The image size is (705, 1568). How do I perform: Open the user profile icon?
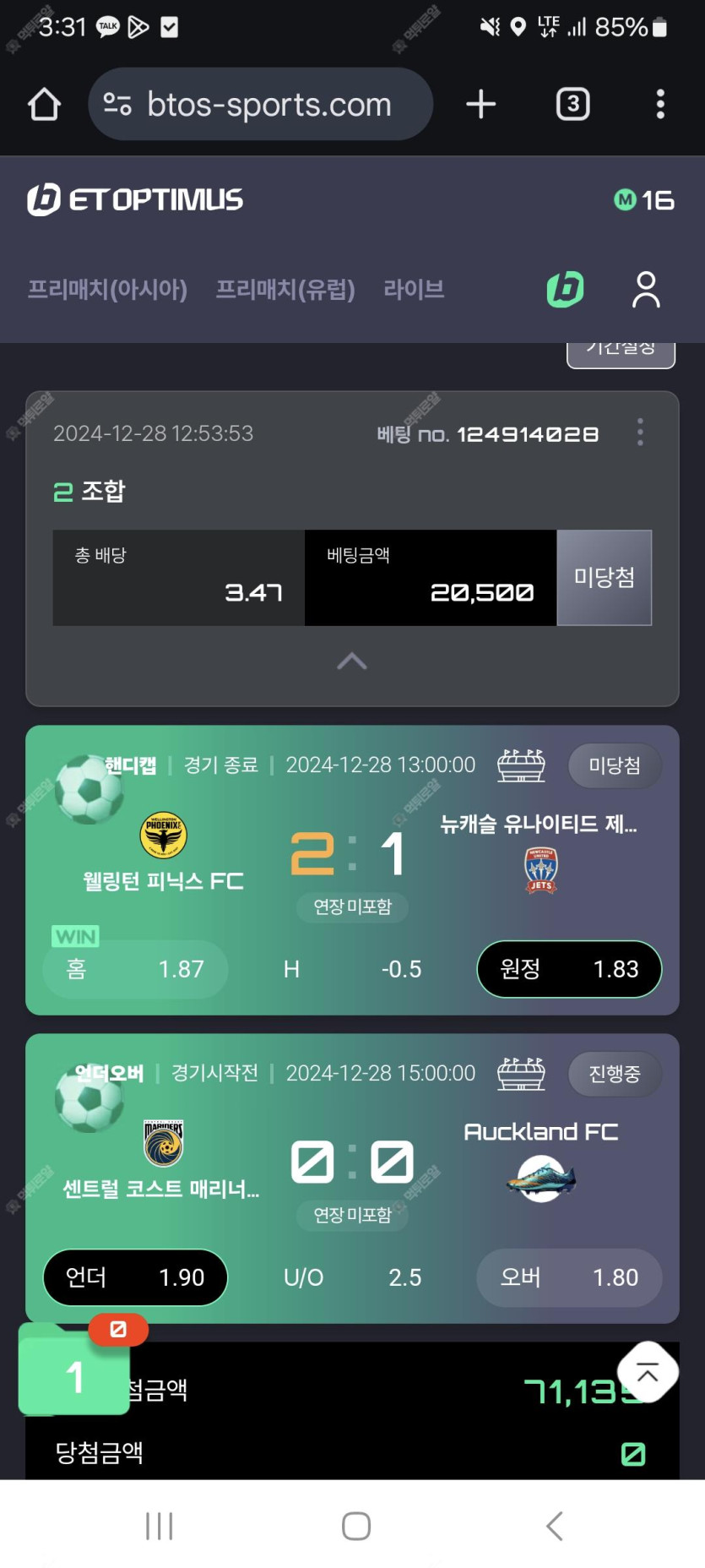[x=646, y=290]
